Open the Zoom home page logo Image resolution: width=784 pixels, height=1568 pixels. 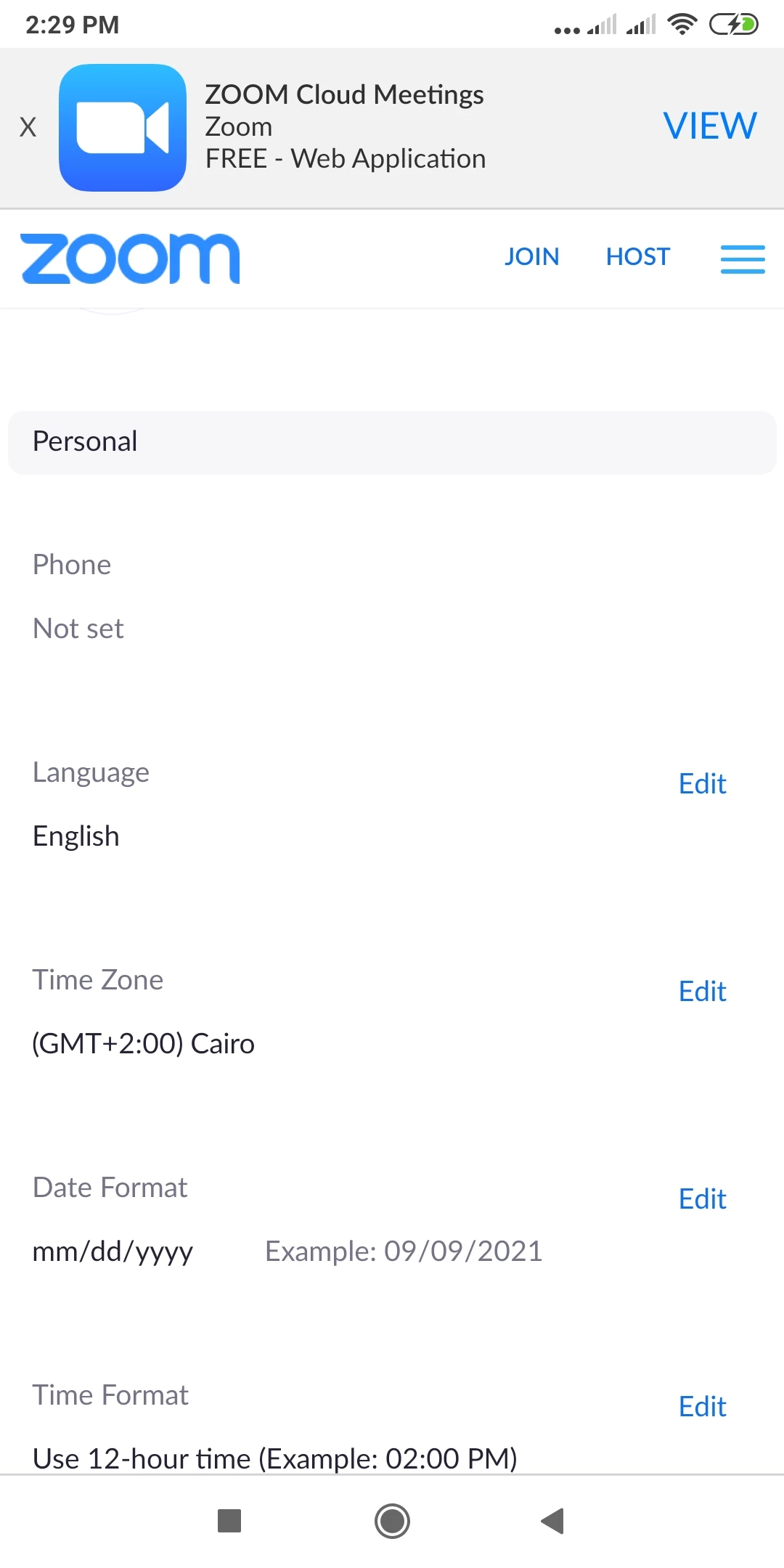click(130, 258)
